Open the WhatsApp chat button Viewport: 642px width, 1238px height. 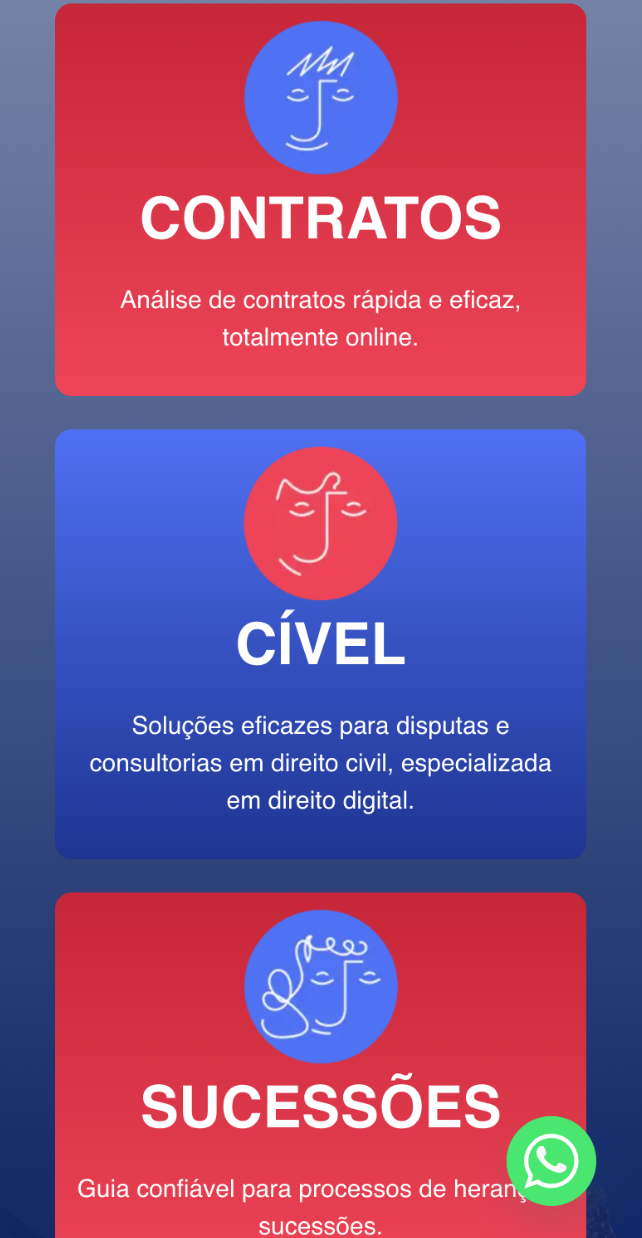pyautogui.click(x=551, y=1161)
